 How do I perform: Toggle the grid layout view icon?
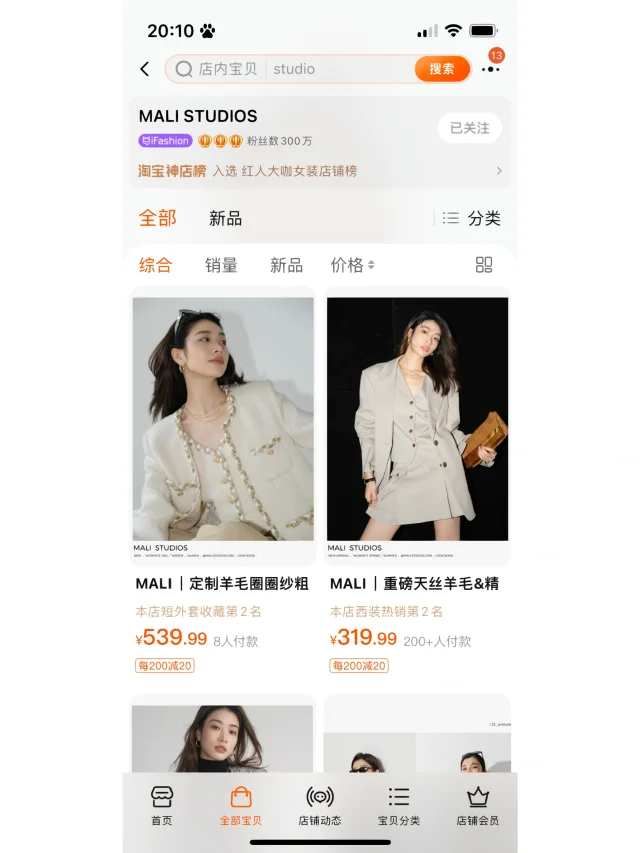(484, 265)
